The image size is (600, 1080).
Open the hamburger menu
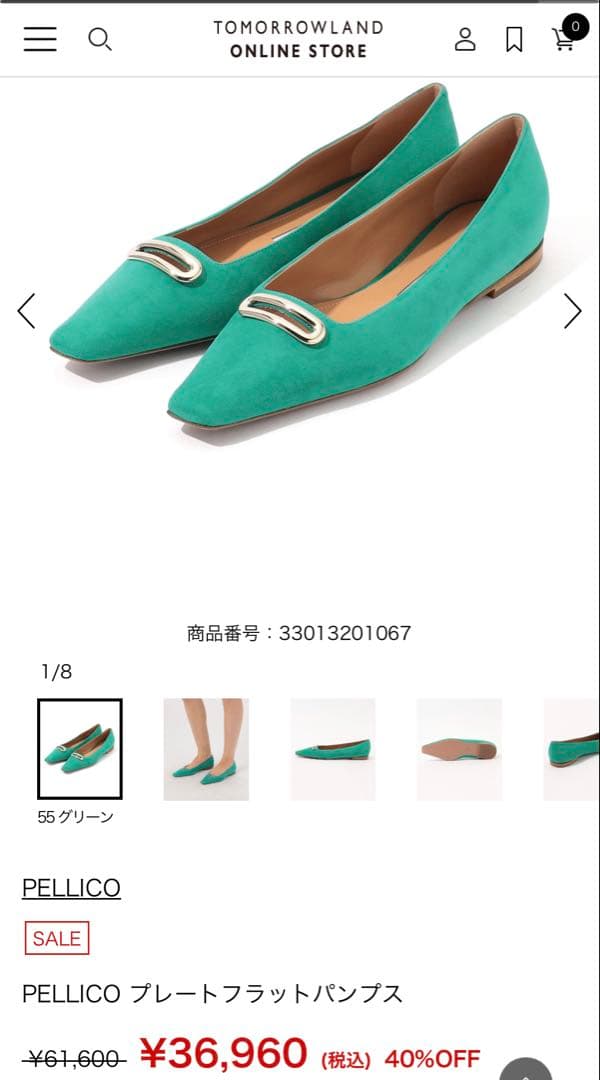(40, 39)
